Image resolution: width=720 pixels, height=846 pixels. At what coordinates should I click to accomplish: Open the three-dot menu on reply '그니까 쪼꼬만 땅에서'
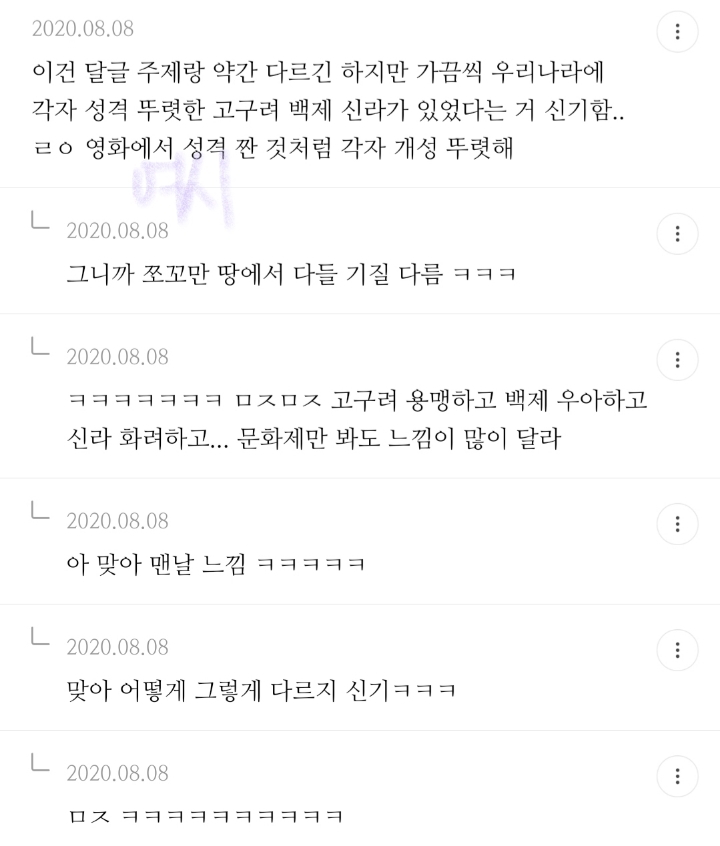click(677, 234)
